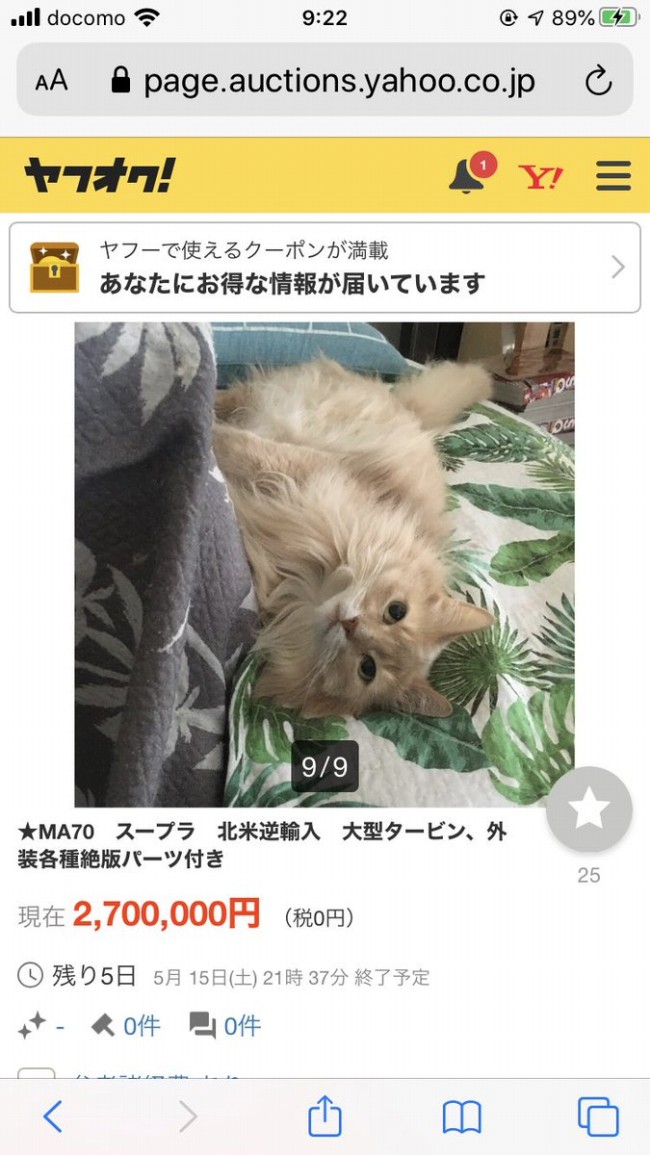650x1155 pixels.
Task: Open the notifications bell
Action: tap(467, 176)
